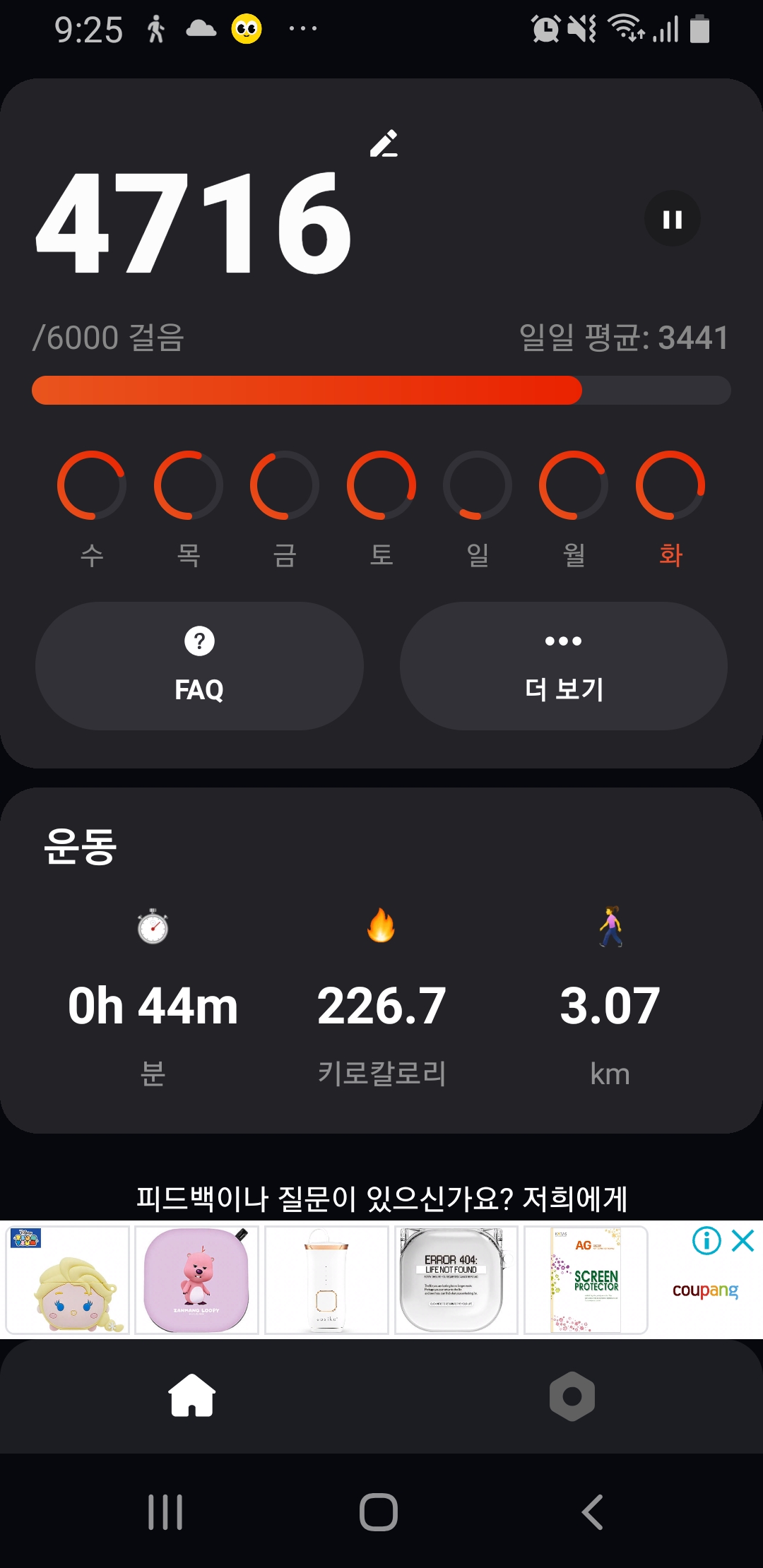The height and width of the screenshot is (1568, 763).
Task: Open the ad info icon
Action: coord(706,1240)
